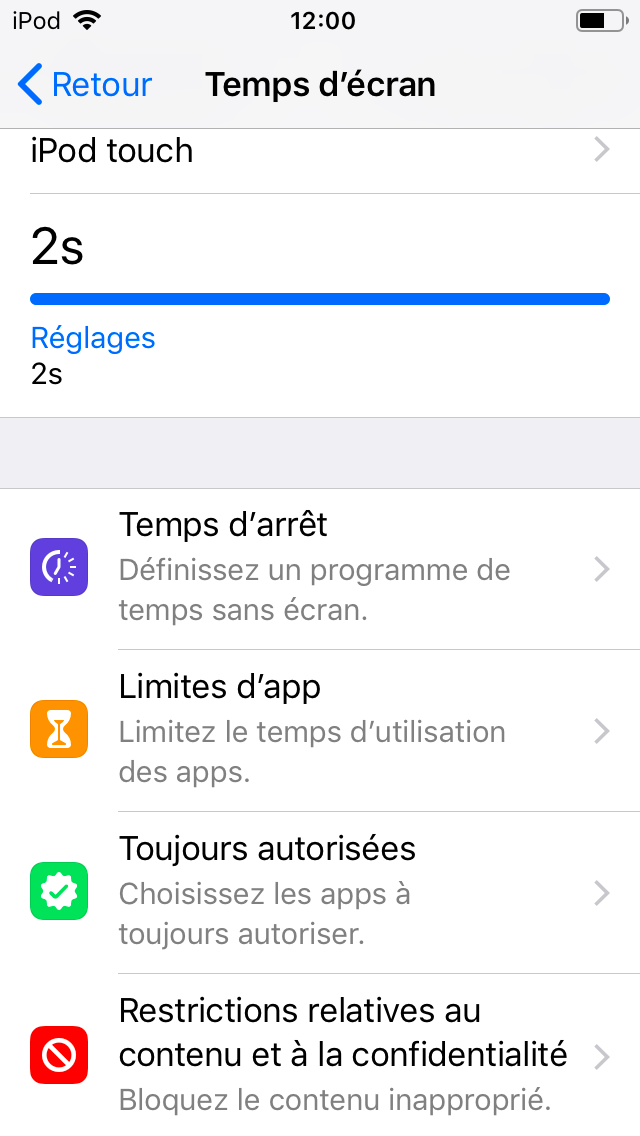Open Toujours autorisées apps list
This screenshot has width=640, height=1136.
coord(320,892)
